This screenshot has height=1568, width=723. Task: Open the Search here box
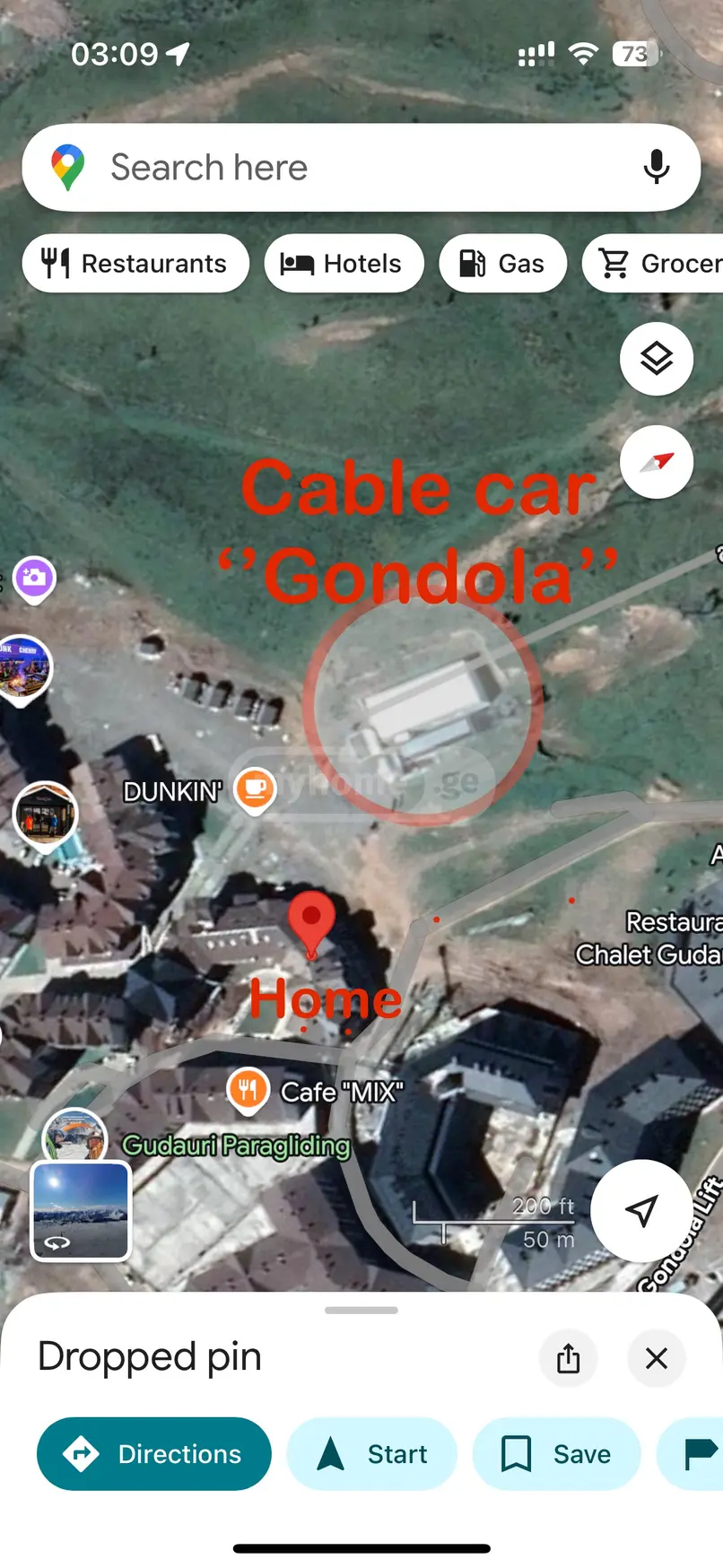coord(361,168)
